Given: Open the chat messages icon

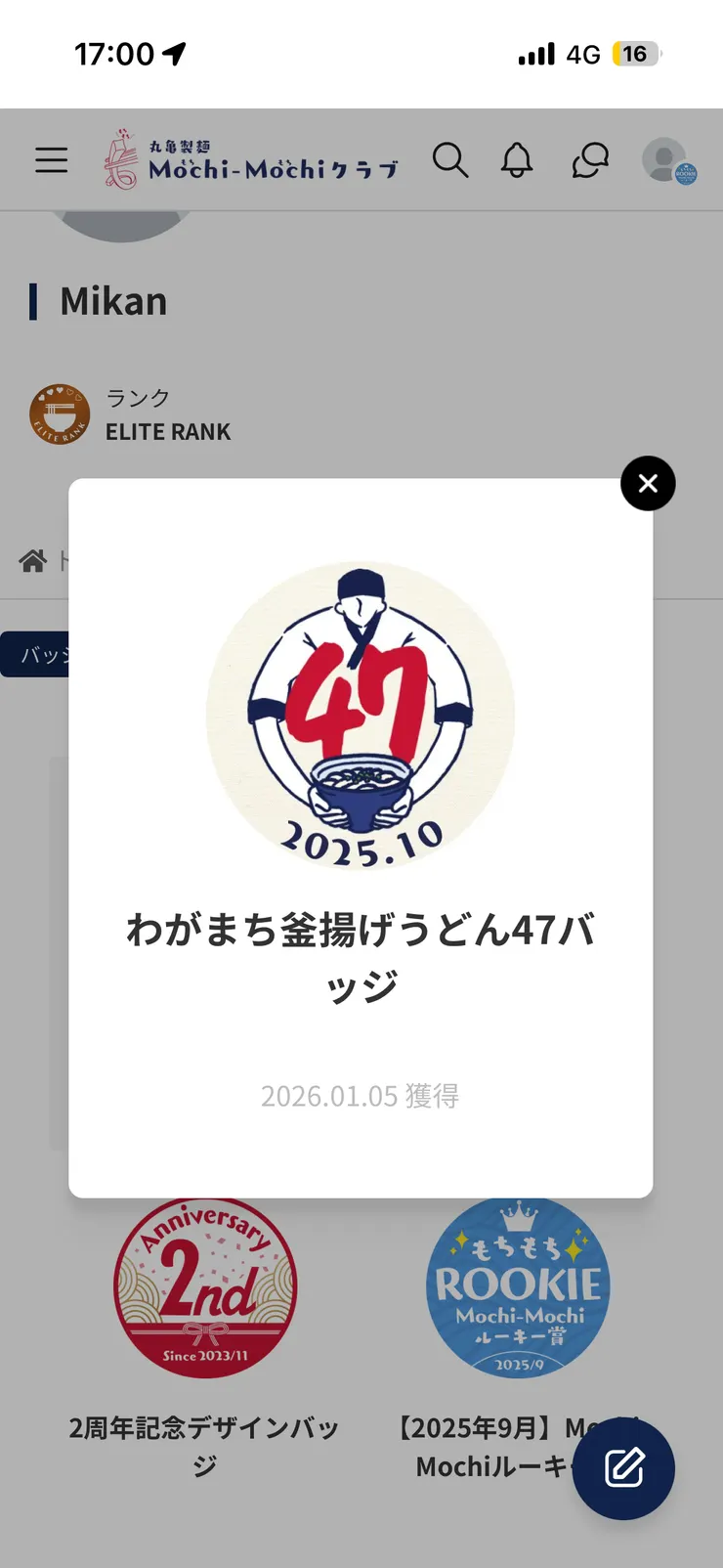Looking at the screenshot, I should (x=588, y=160).
